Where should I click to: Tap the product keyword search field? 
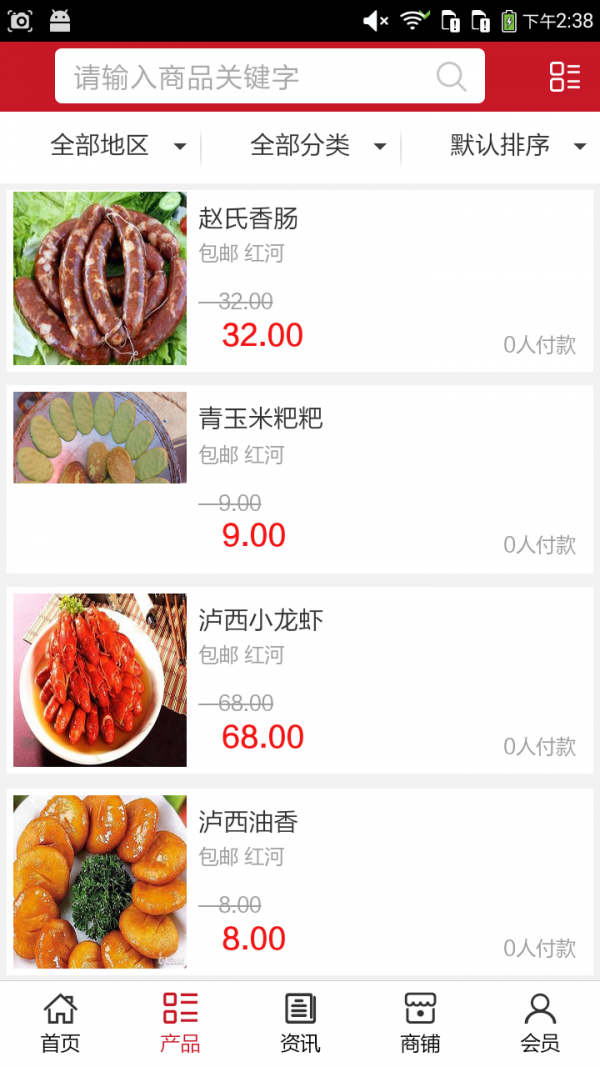[x=250, y=77]
